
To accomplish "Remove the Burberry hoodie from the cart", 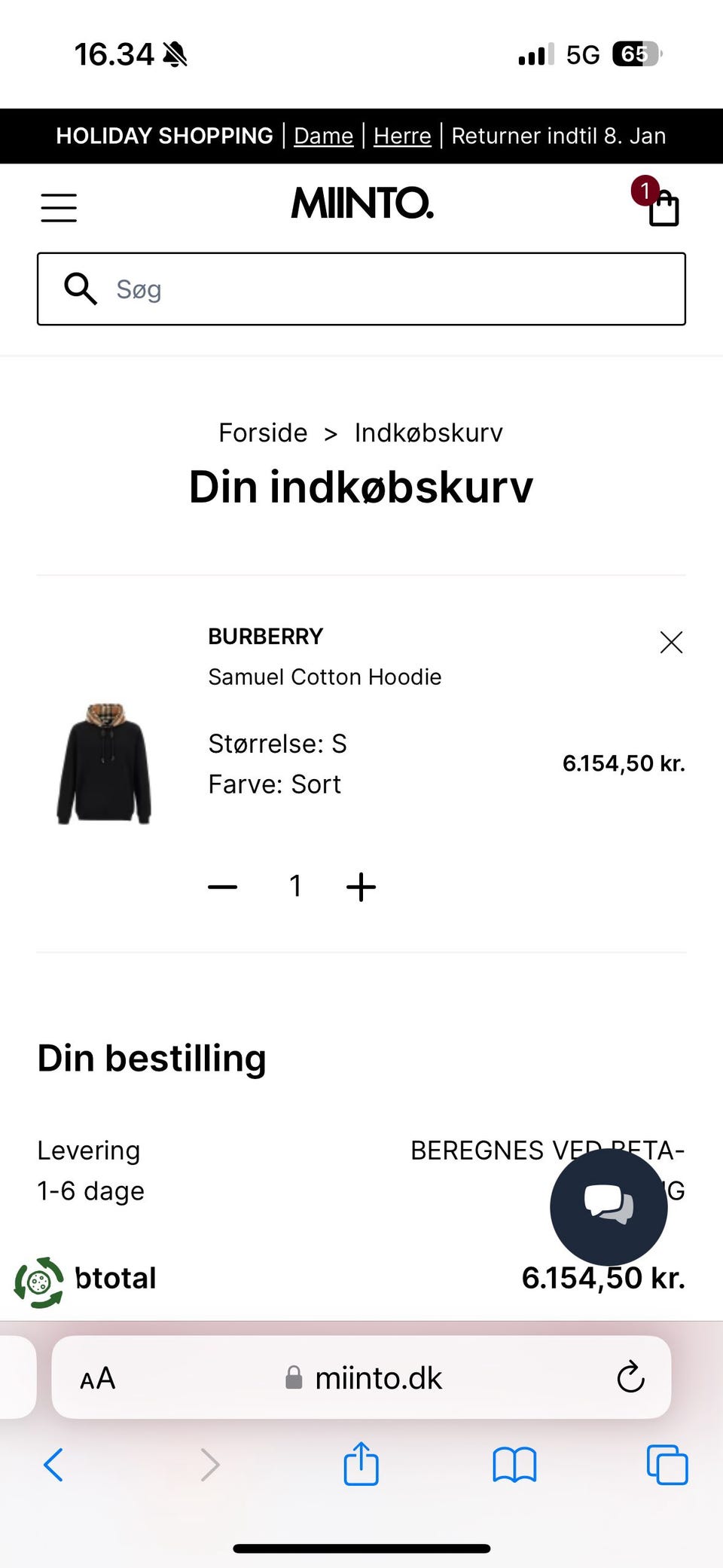I will point(670,642).
